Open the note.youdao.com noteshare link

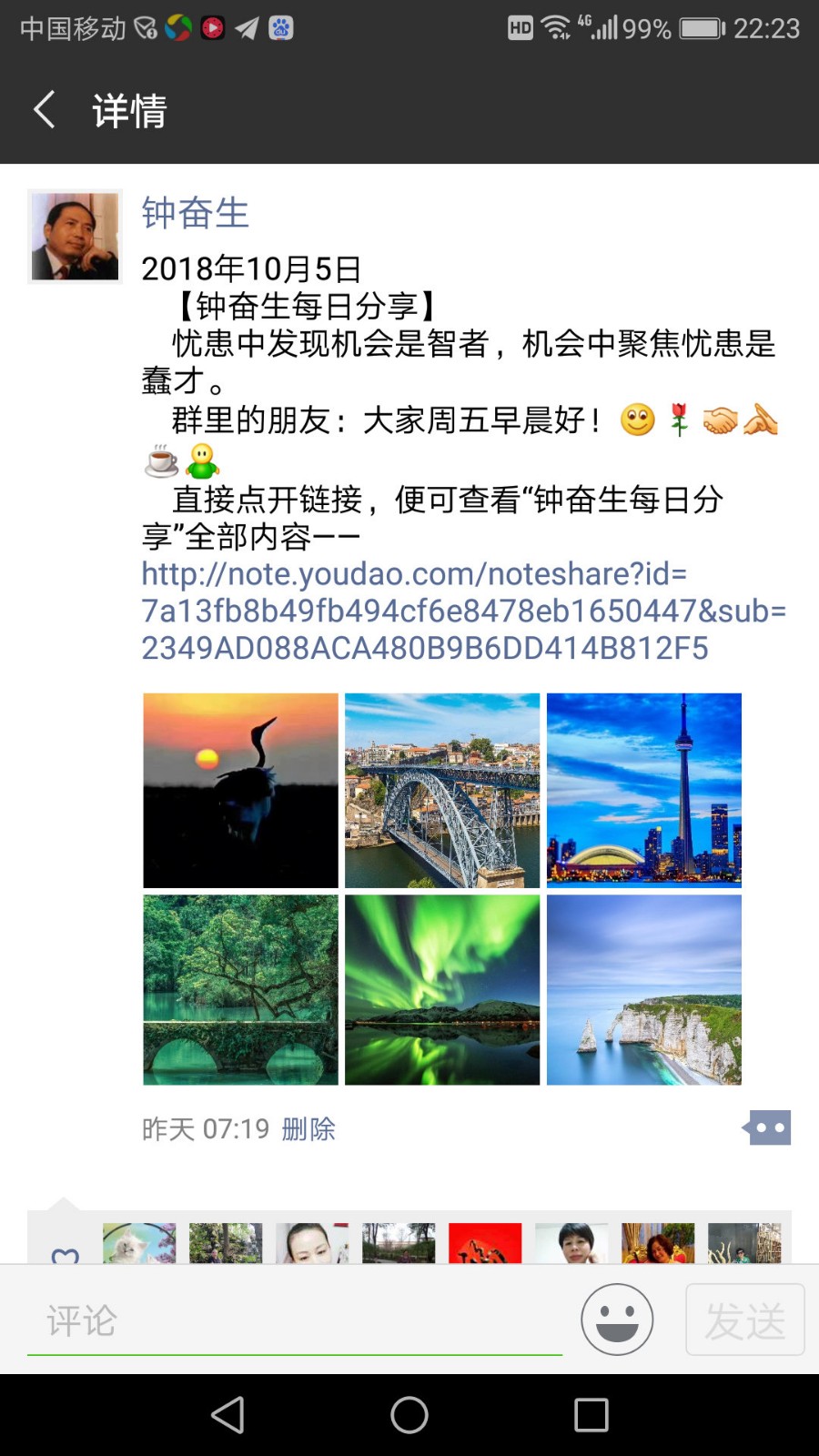coord(455,611)
